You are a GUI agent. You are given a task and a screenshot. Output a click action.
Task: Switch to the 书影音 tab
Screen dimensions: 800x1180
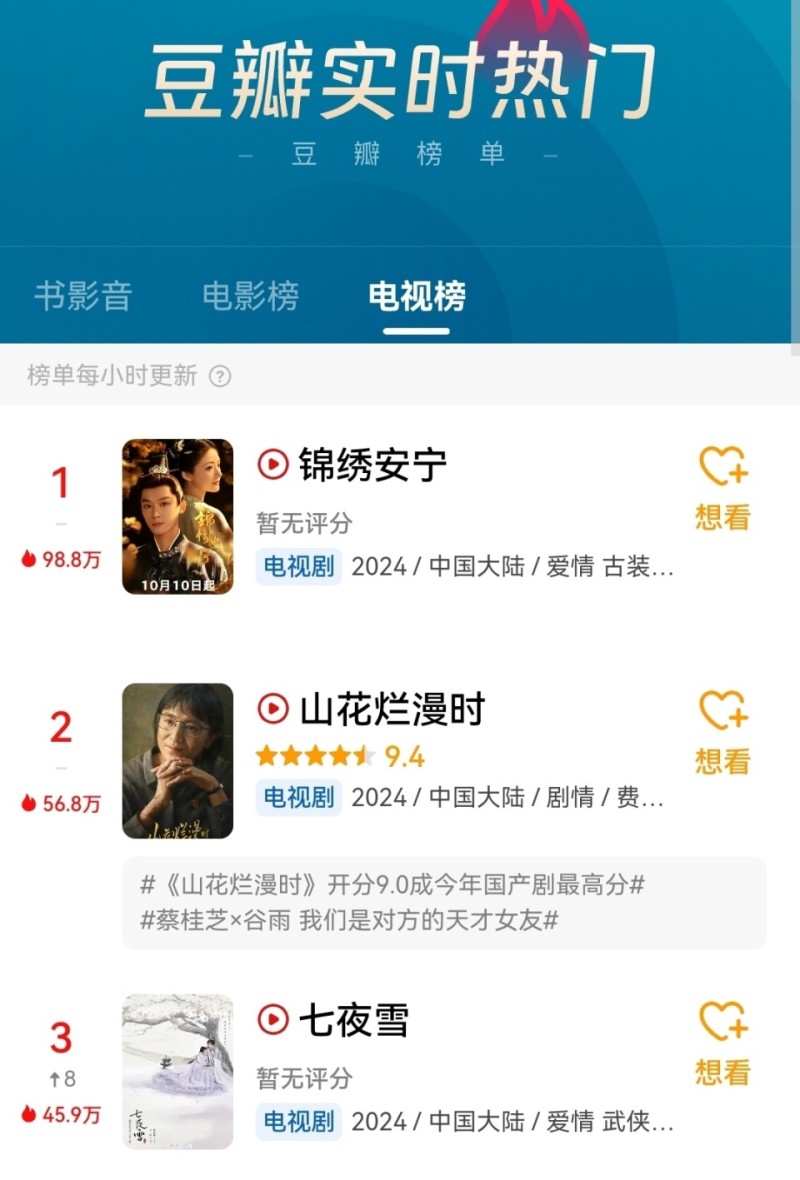click(x=83, y=296)
